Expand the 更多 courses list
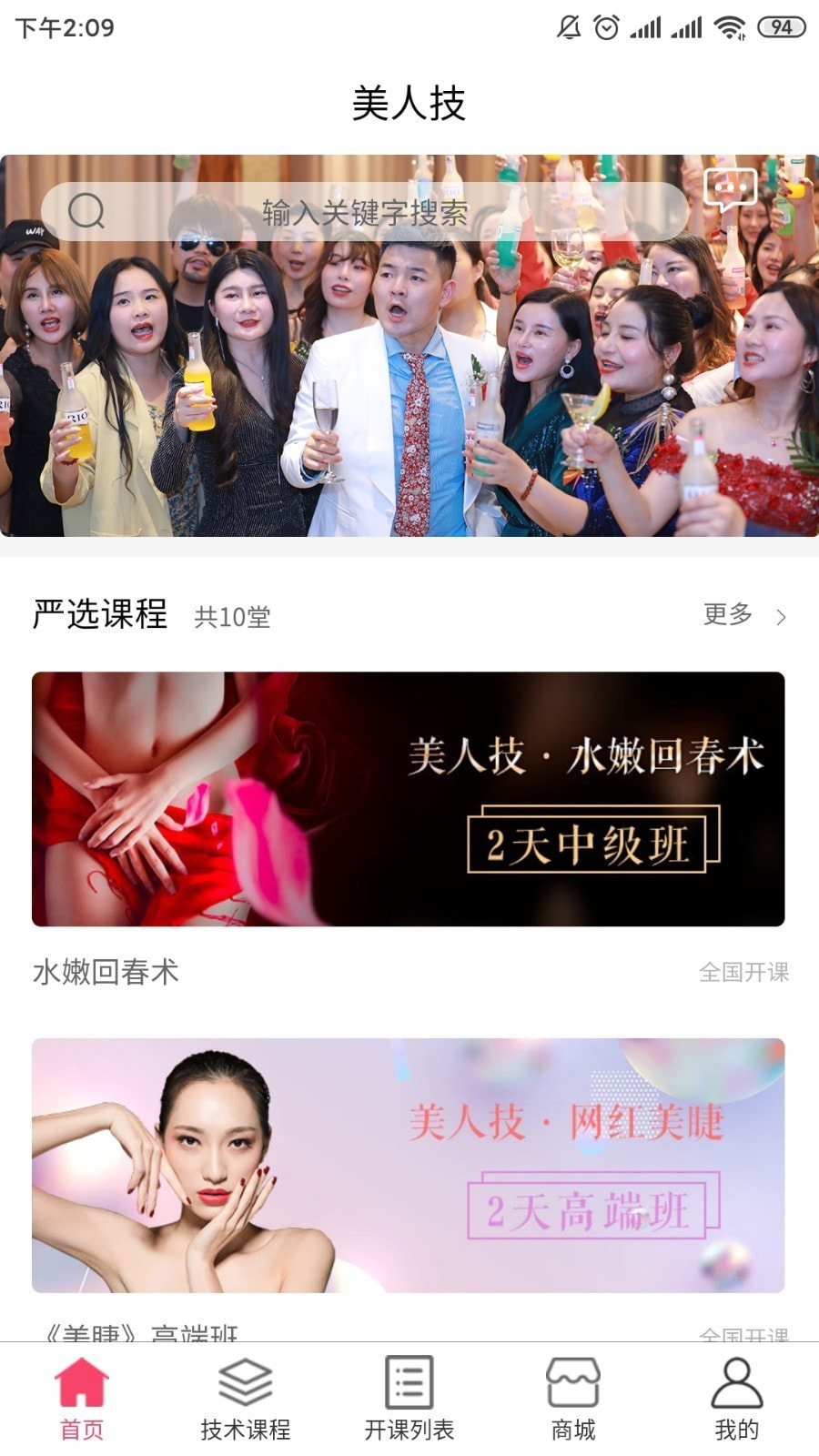The height and width of the screenshot is (1456, 819). [x=726, y=615]
